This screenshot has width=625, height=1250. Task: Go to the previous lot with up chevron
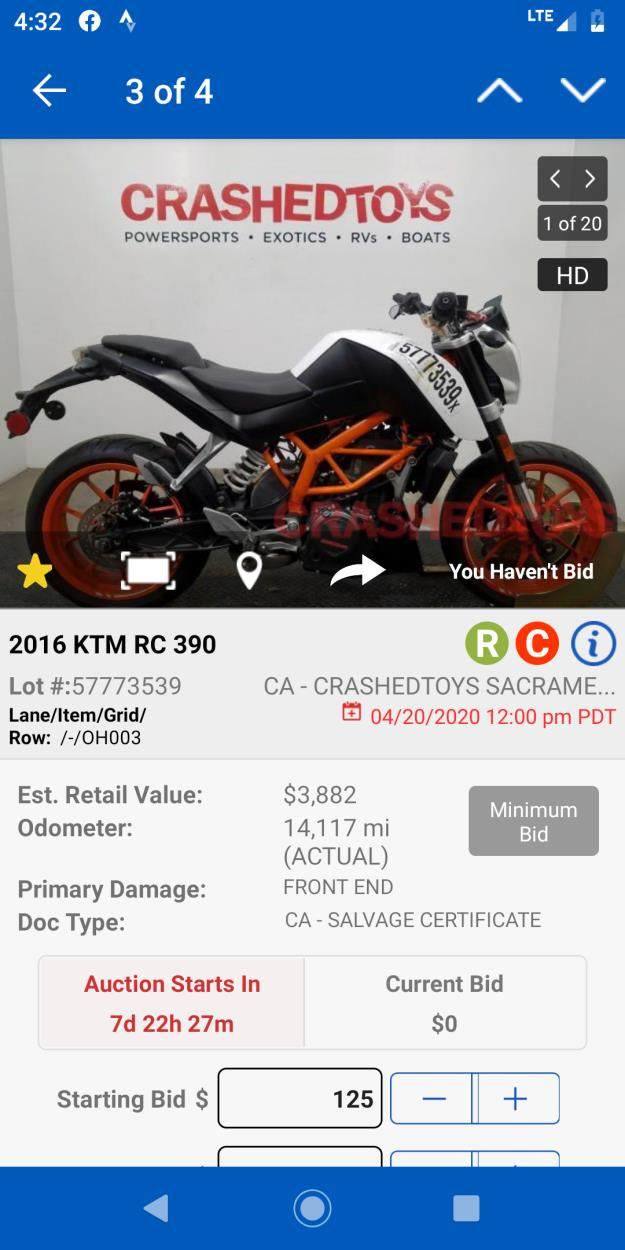[x=499, y=91]
